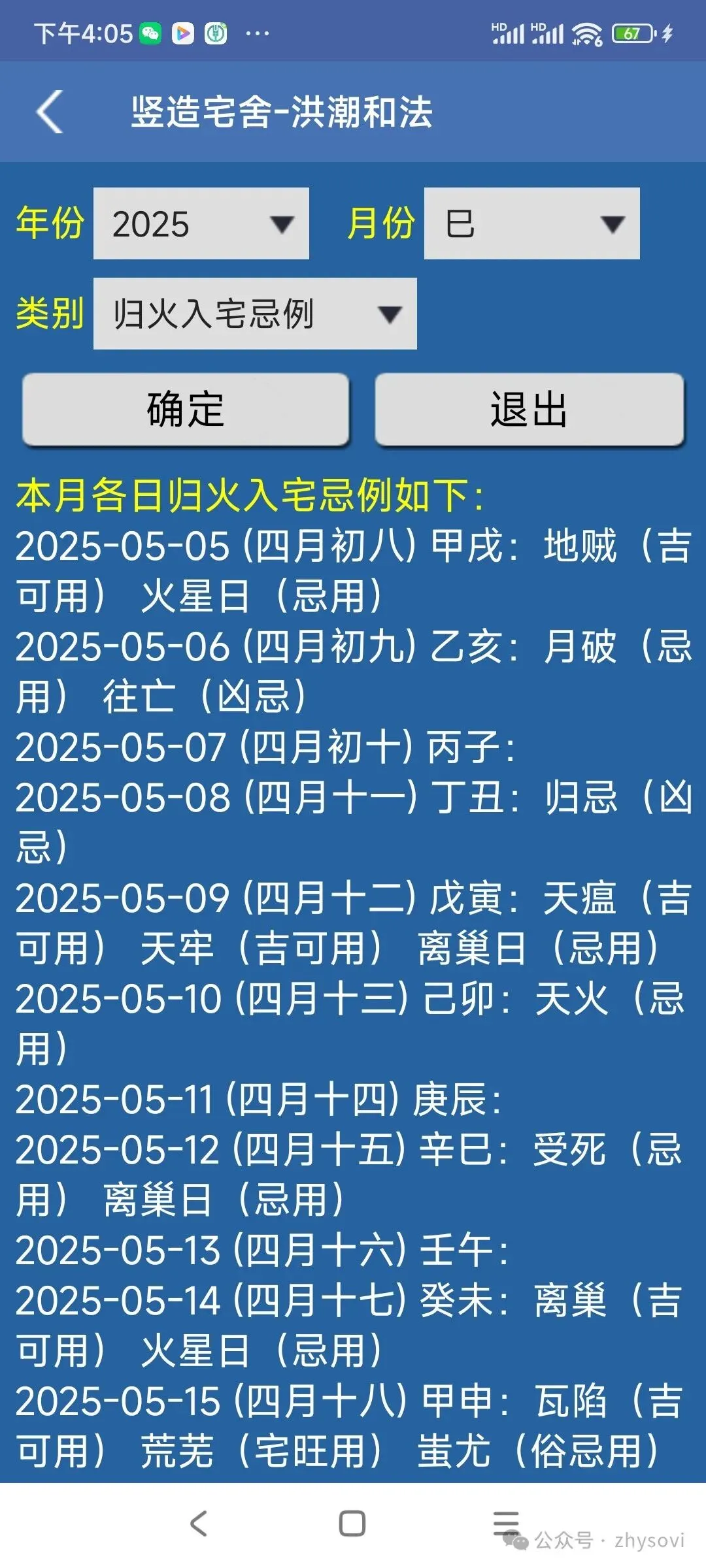The width and height of the screenshot is (706, 1568).
Task: Open recent apps from the navigation bar
Action: (506, 1523)
